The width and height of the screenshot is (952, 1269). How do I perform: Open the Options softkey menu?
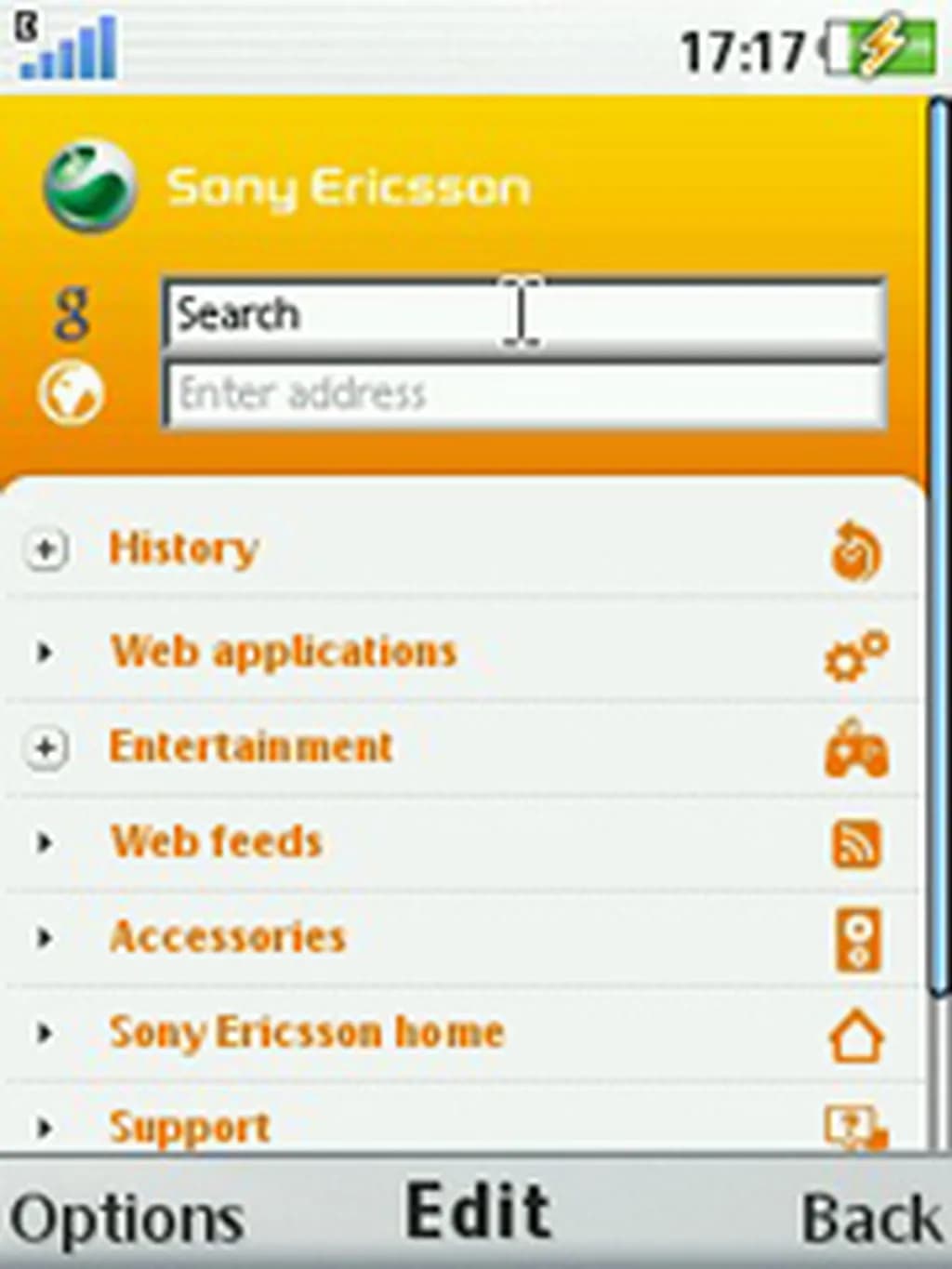point(127,1218)
